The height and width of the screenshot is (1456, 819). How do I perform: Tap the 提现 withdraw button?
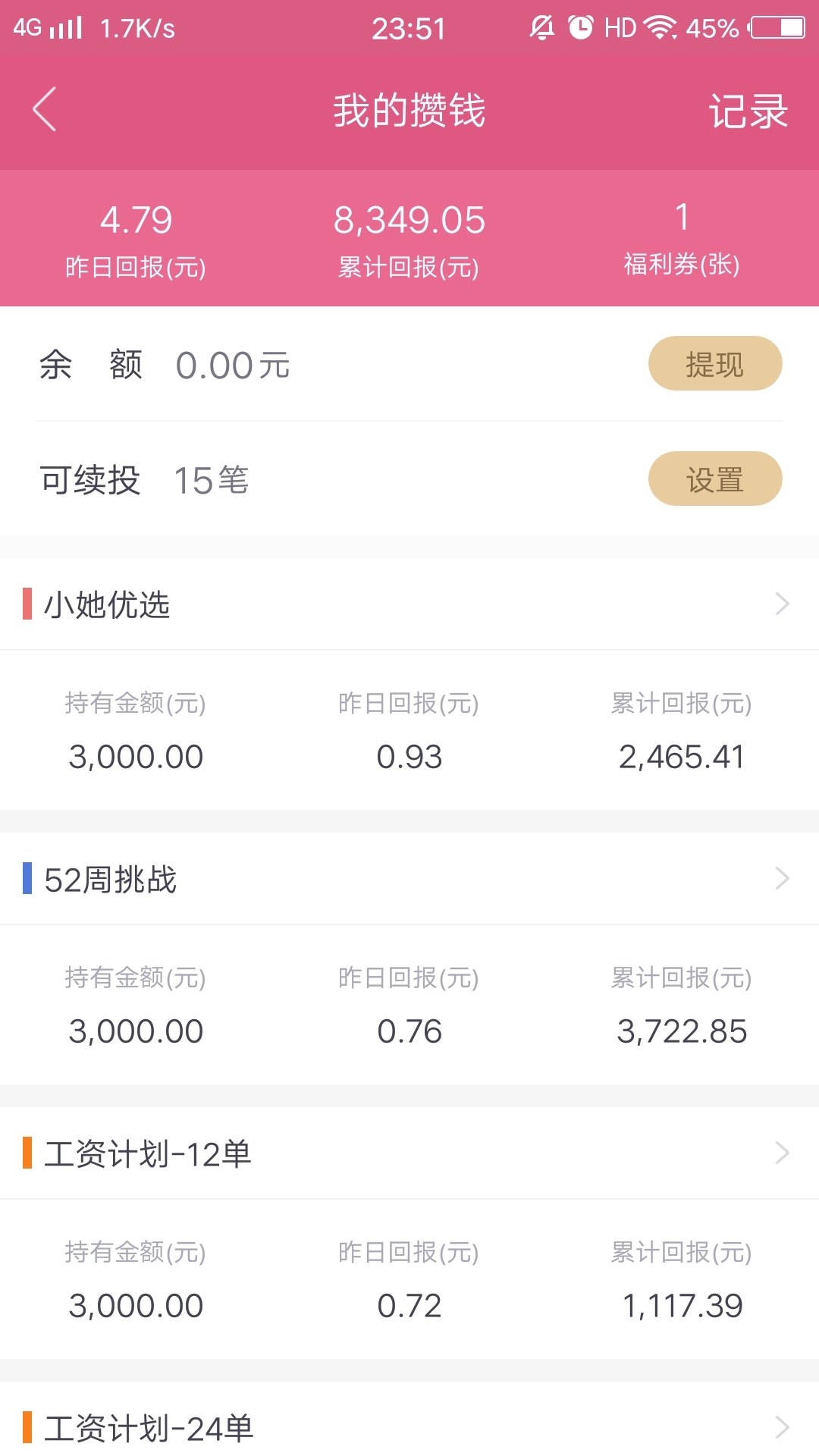[715, 363]
